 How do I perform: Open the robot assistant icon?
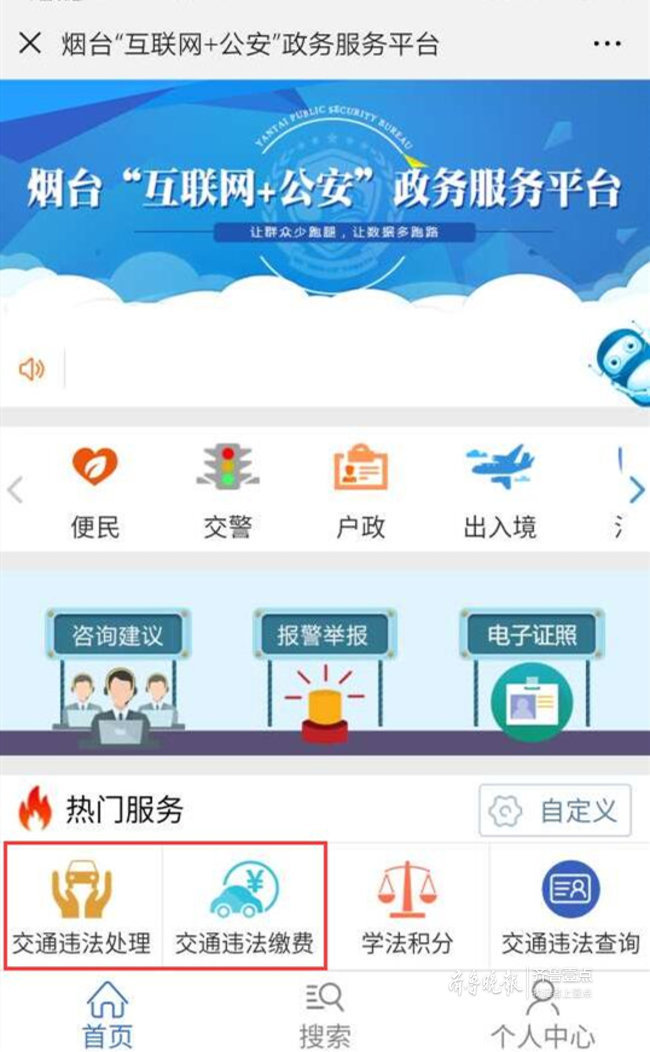625,364
